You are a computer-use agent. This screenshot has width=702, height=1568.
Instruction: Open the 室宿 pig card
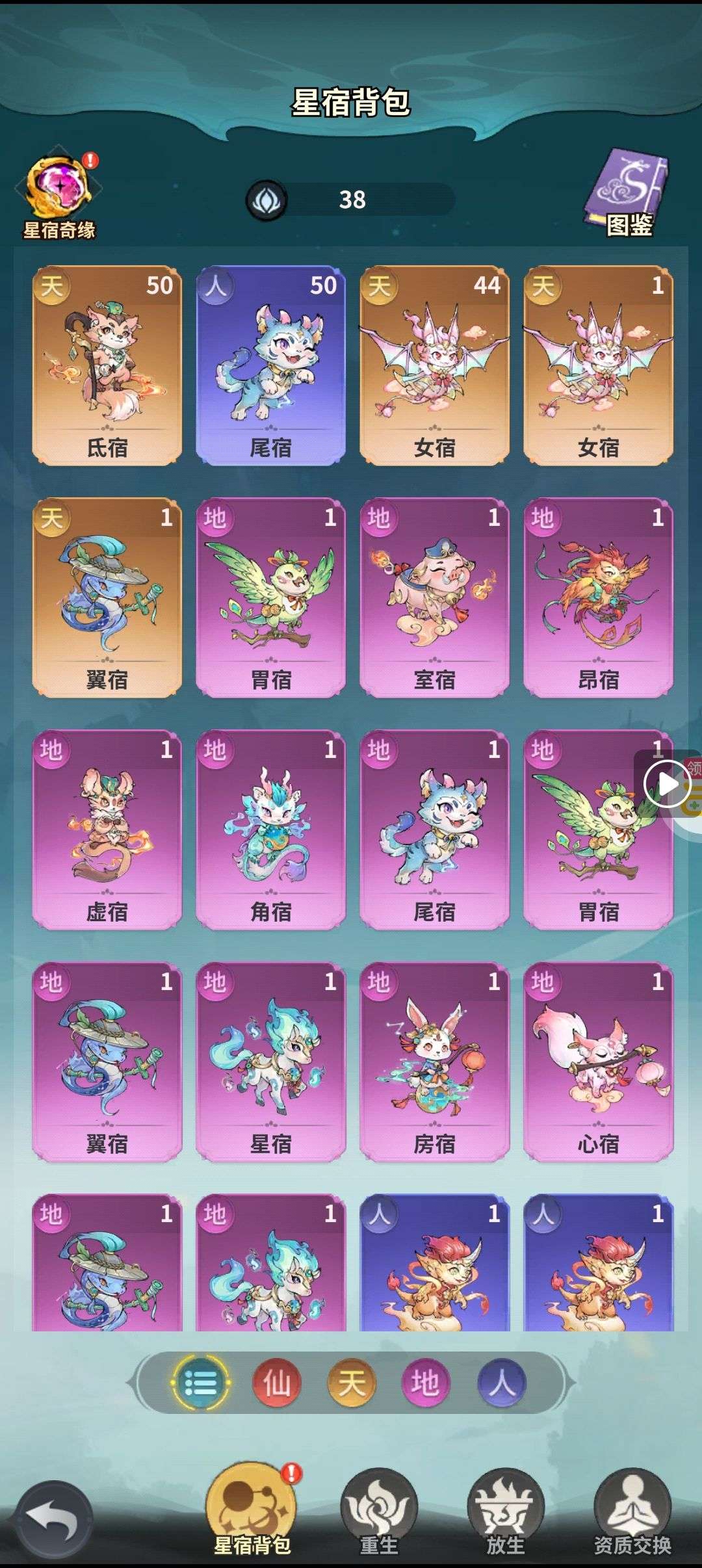click(434, 597)
